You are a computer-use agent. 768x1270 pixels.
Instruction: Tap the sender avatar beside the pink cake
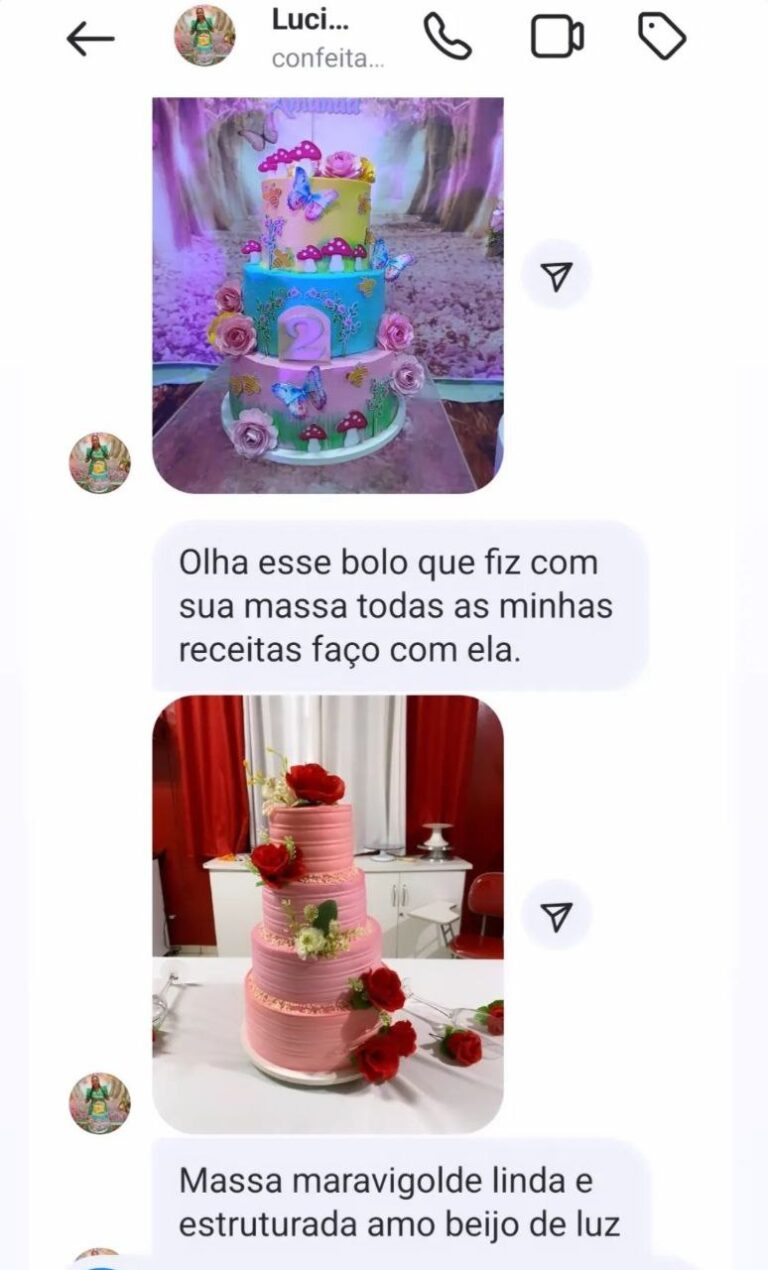click(99, 1103)
